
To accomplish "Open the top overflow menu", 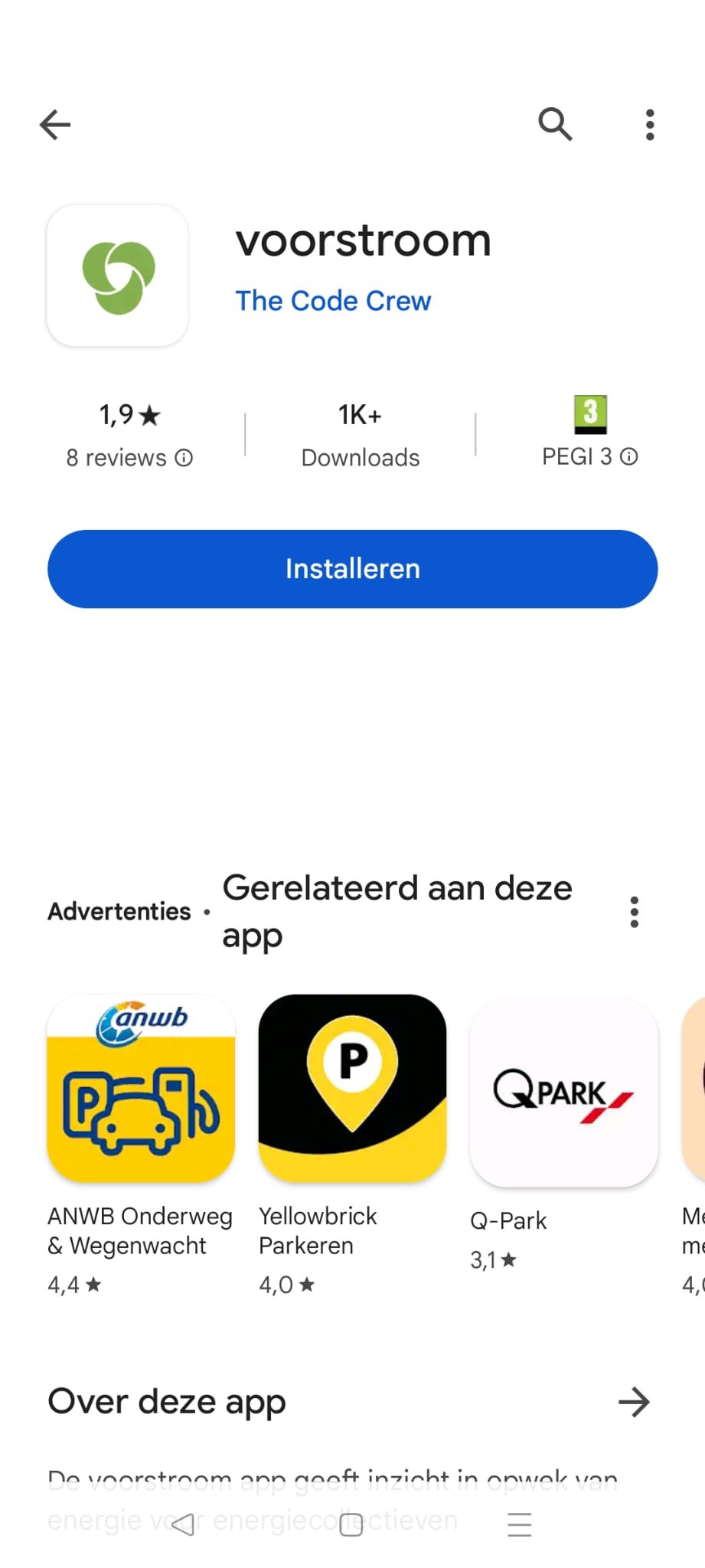I will pos(650,125).
